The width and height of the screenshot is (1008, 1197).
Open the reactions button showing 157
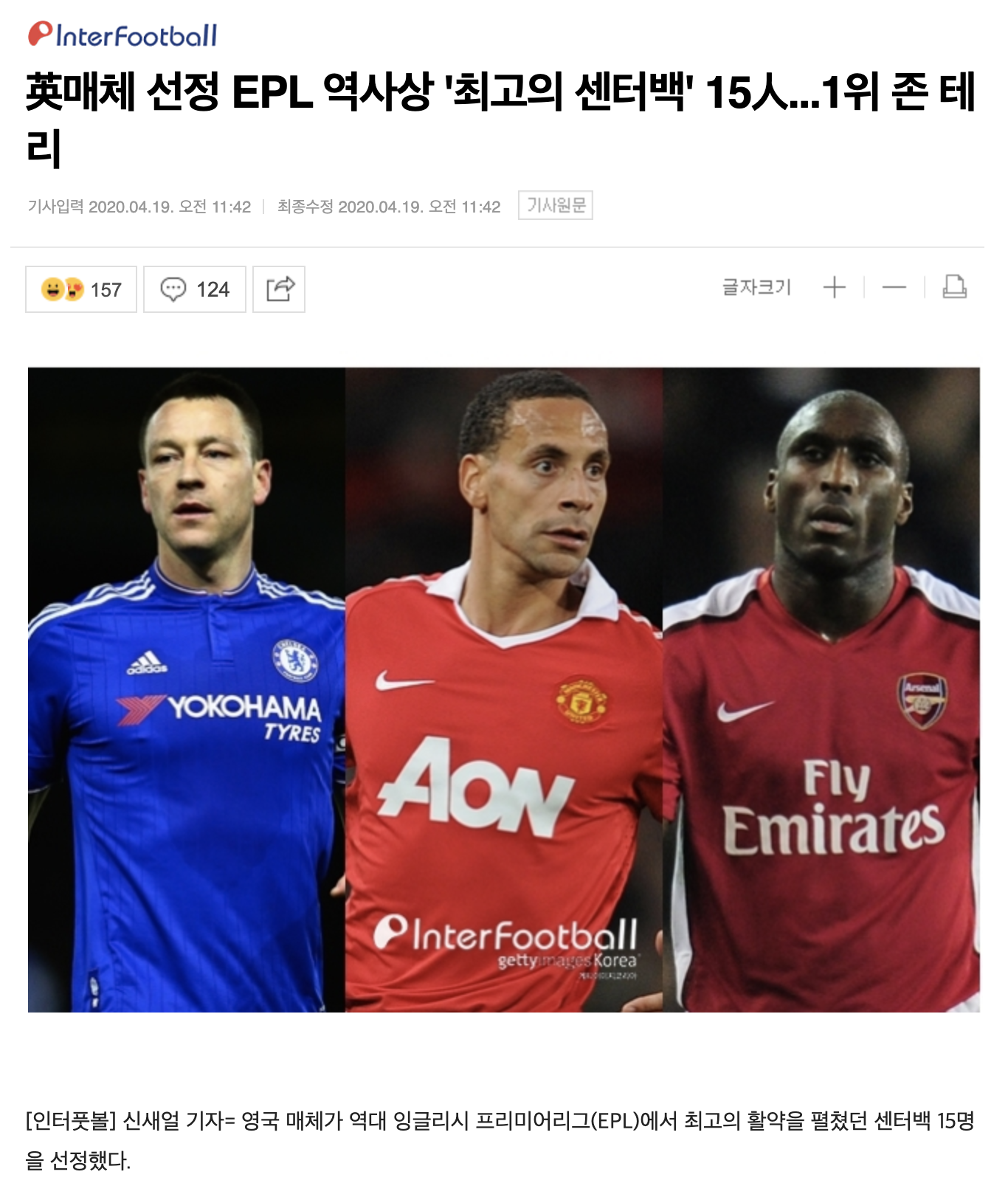pos(81,289)
